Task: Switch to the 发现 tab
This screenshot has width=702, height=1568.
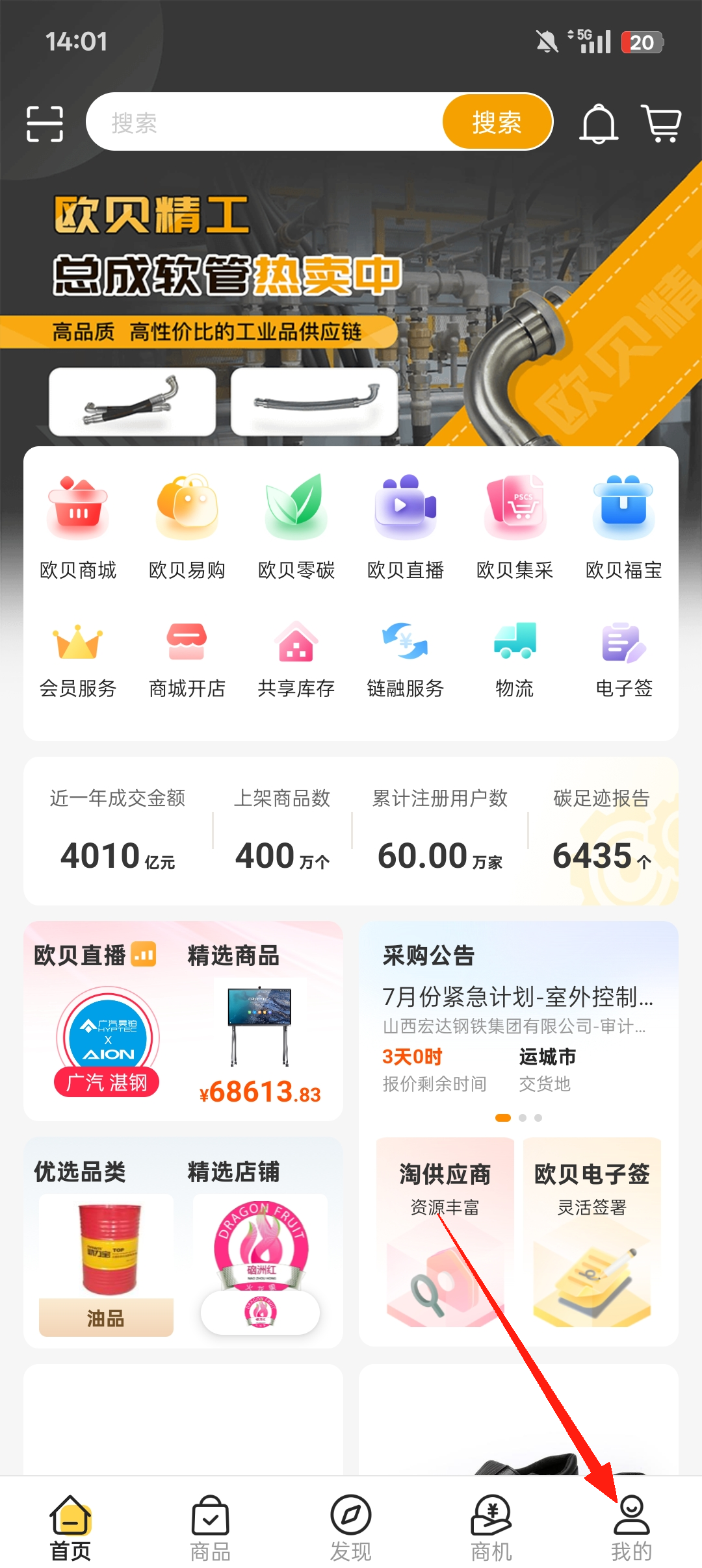Action: tap(351, 1528)
